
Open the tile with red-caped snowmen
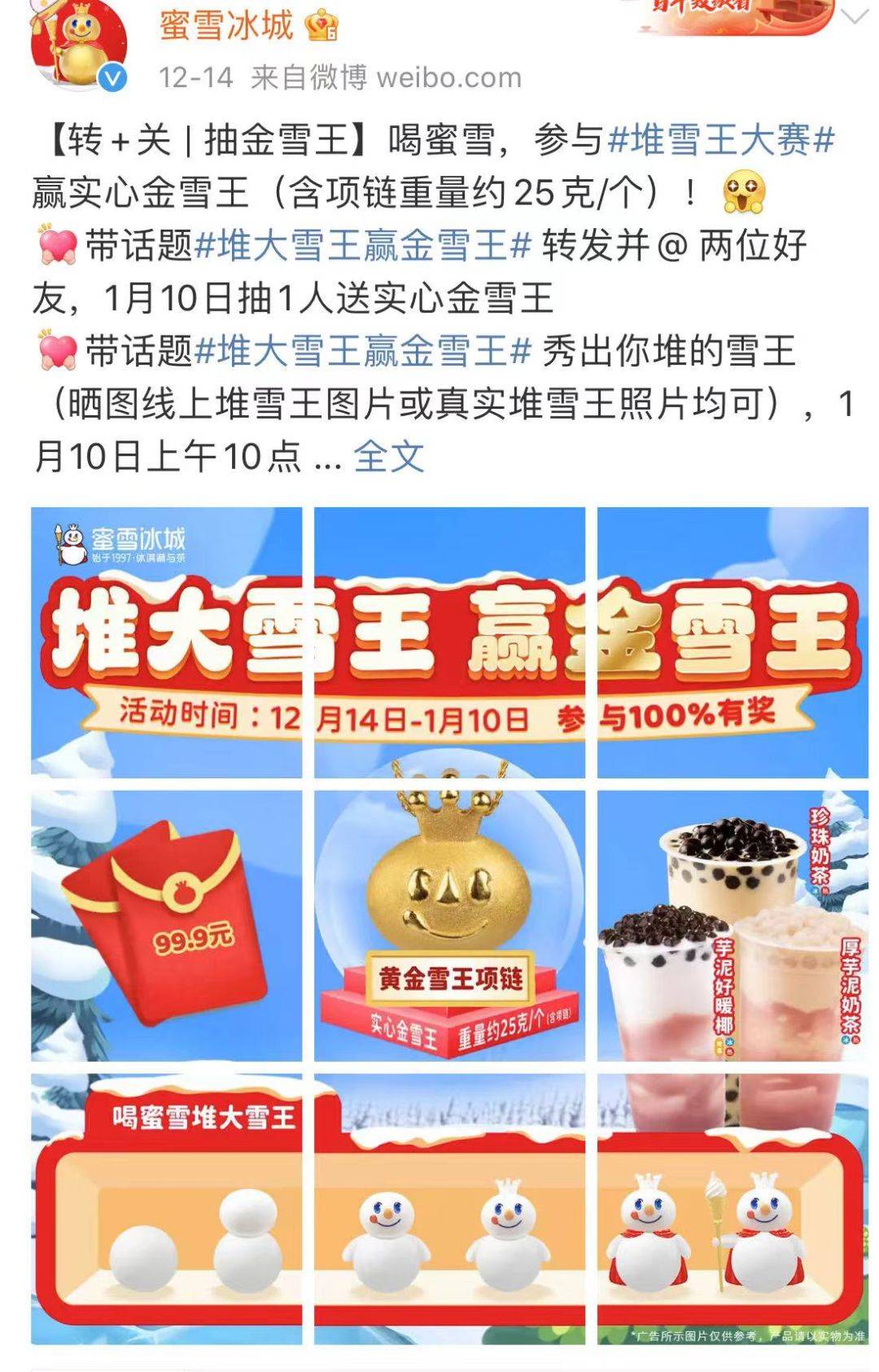click(732, 1208)
